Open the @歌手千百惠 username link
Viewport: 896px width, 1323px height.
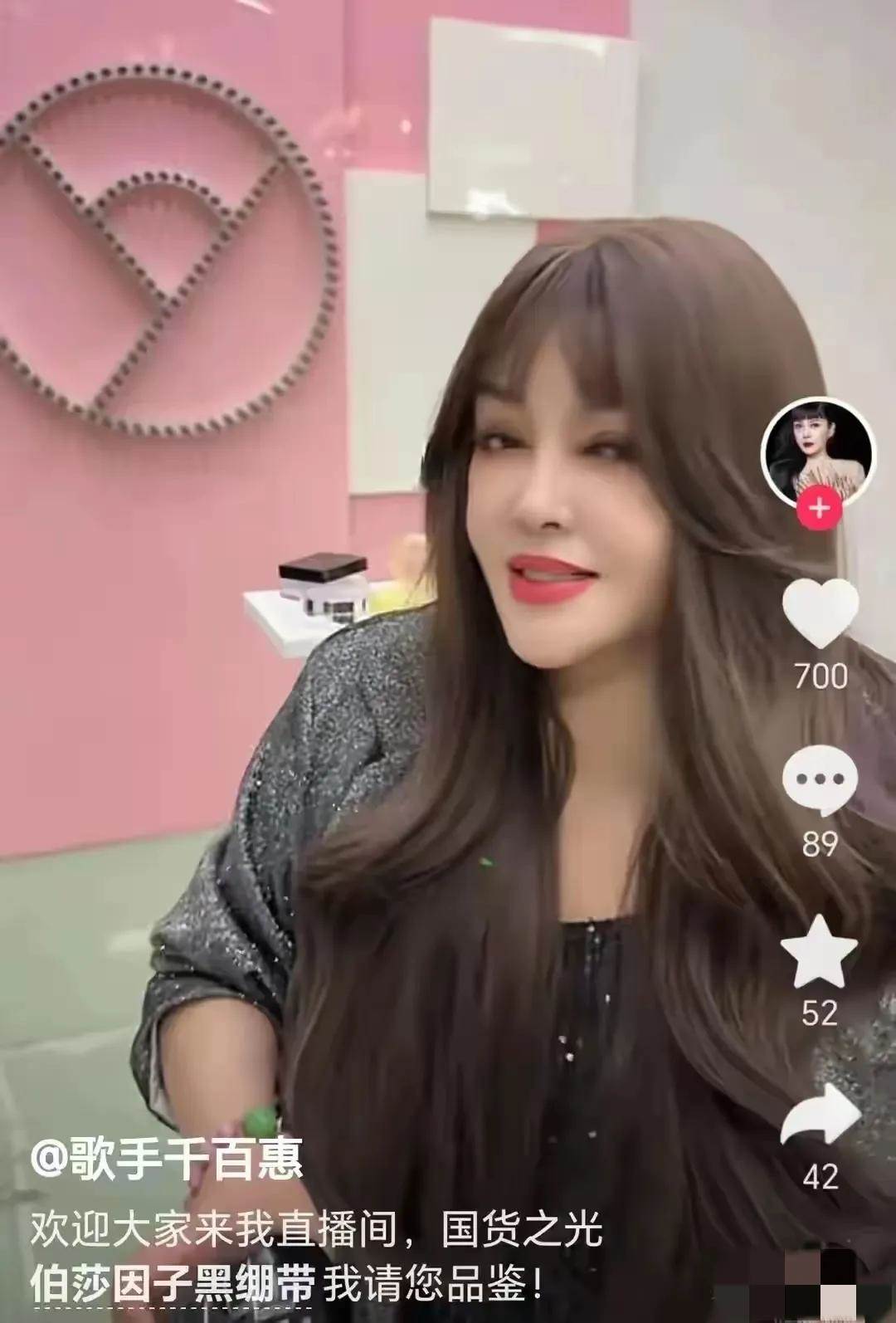coord(167,1160)
